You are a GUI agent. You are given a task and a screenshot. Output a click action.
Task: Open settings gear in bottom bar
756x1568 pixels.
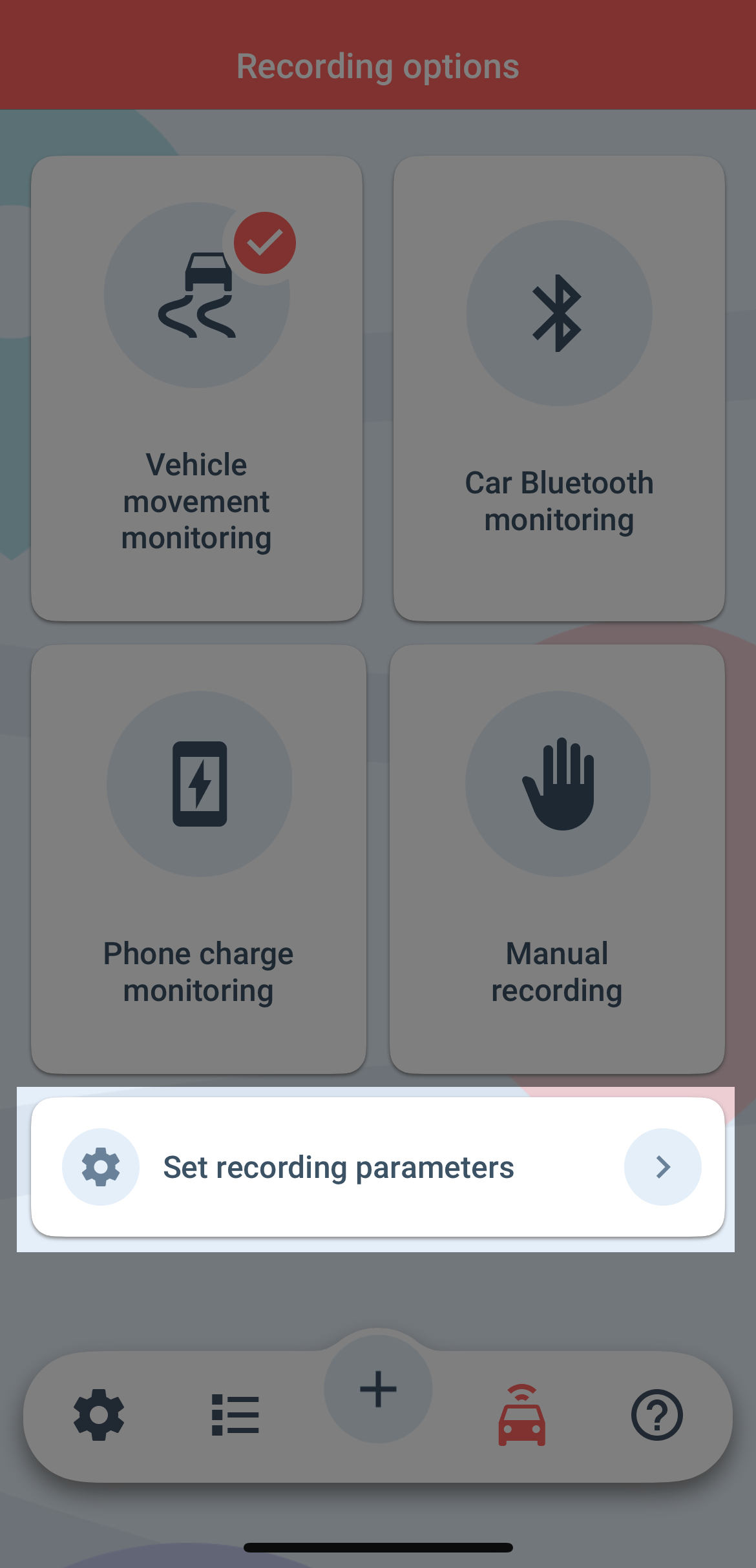(x=99, y=1415)
